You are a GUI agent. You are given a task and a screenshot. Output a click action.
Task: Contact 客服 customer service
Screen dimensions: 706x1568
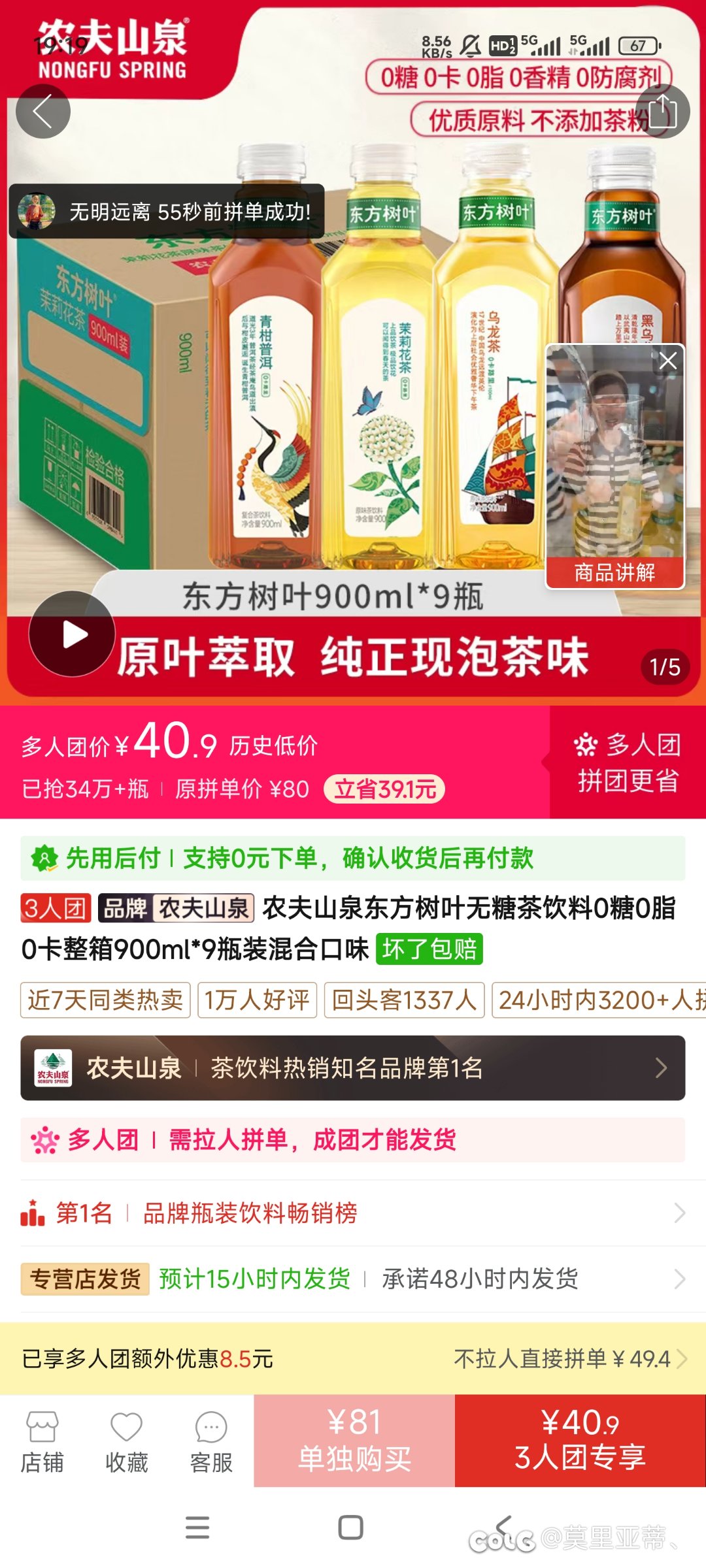coord(211,1442)
